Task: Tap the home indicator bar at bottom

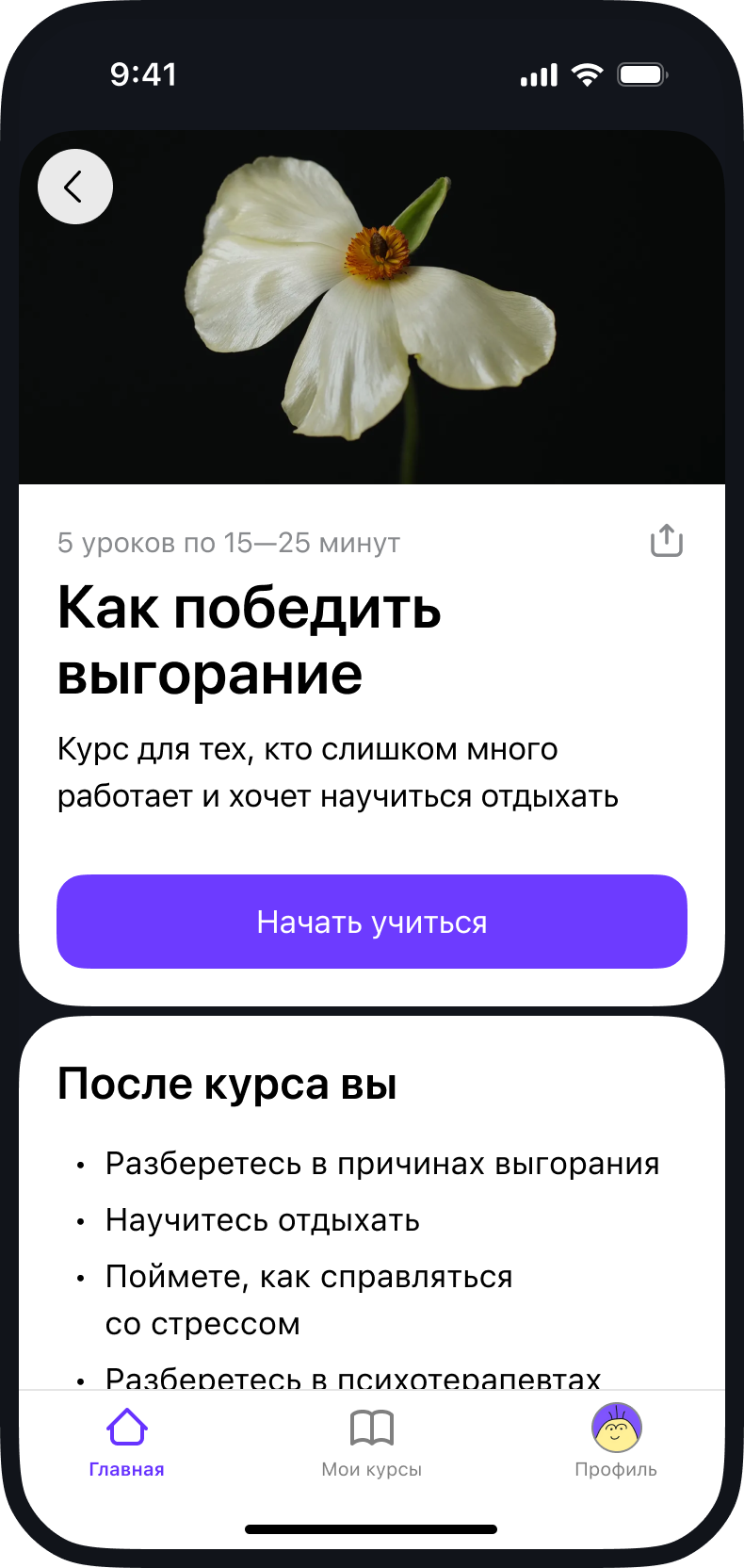Action: pyautogui.click(x=372, y=1529)
